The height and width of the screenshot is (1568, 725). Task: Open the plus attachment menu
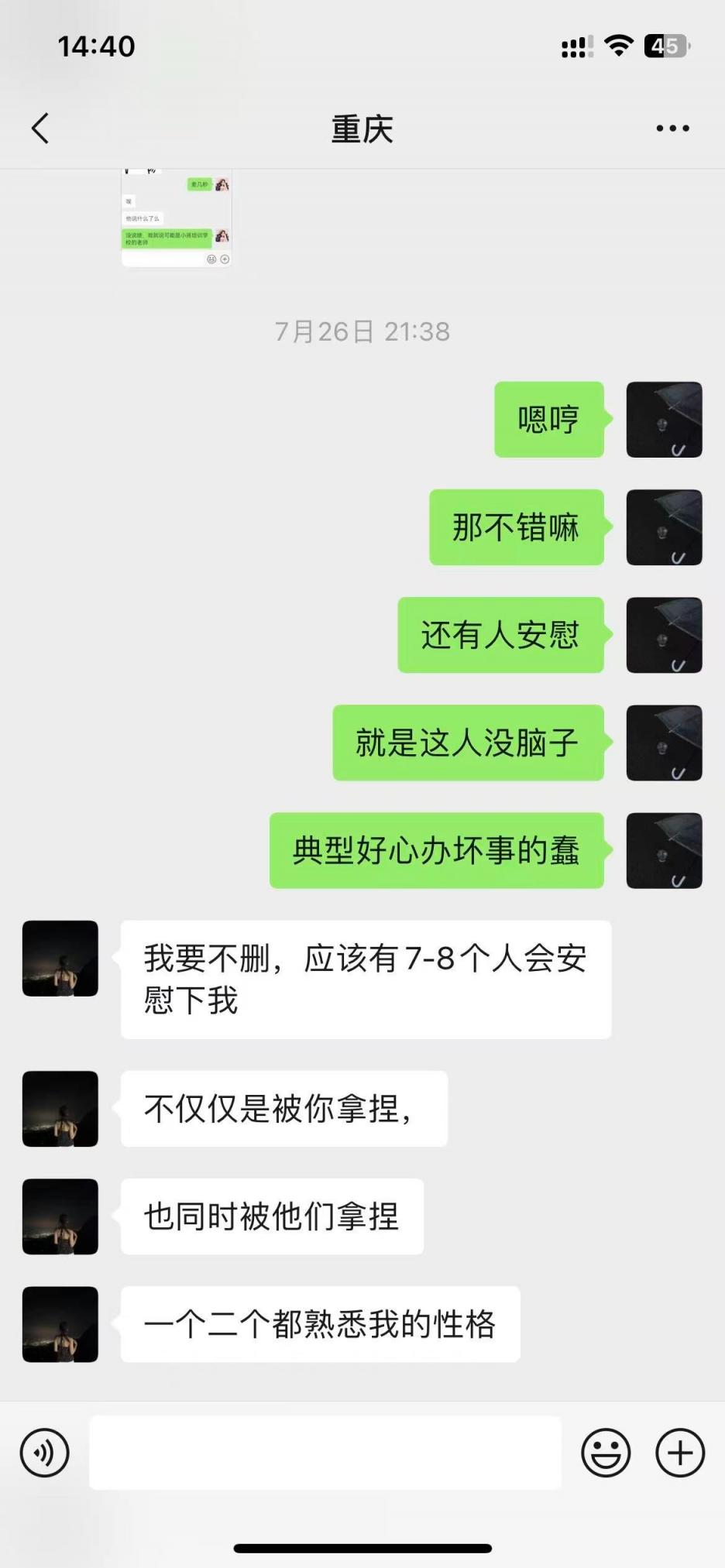[680, 1453]
